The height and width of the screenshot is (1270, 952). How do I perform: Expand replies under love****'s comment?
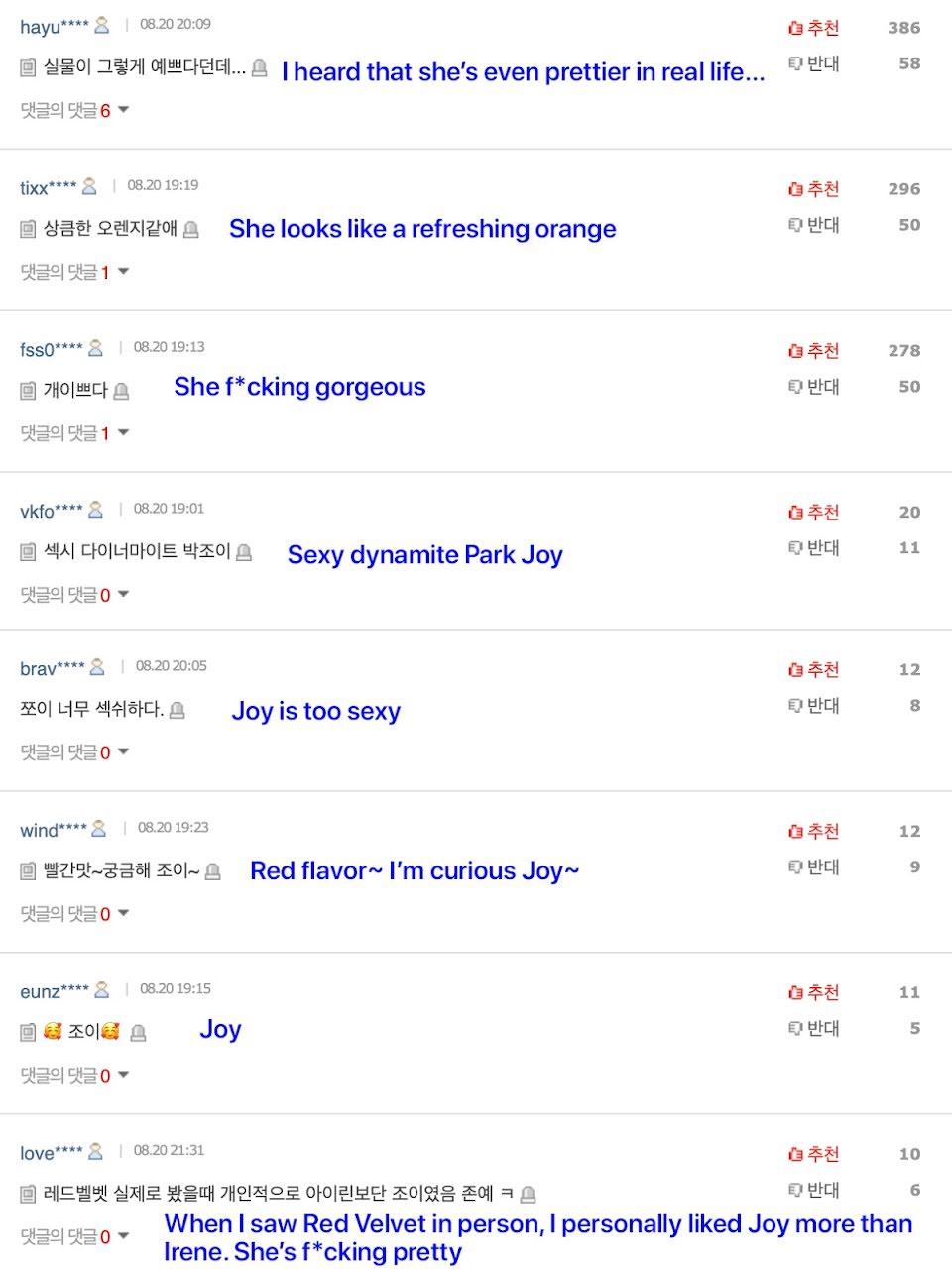coord(74,1236)
